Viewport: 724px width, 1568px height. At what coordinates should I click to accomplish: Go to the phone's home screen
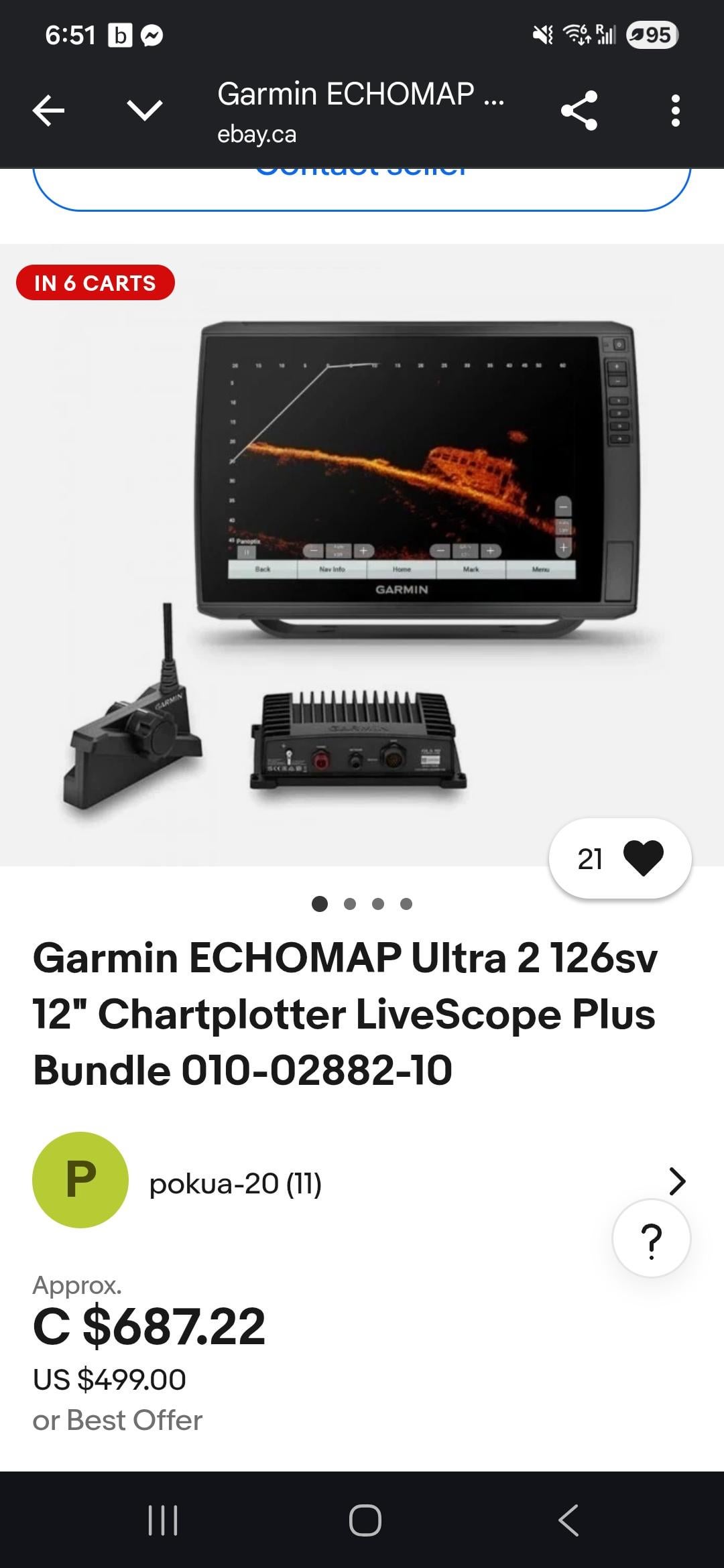coord(365,1520)
